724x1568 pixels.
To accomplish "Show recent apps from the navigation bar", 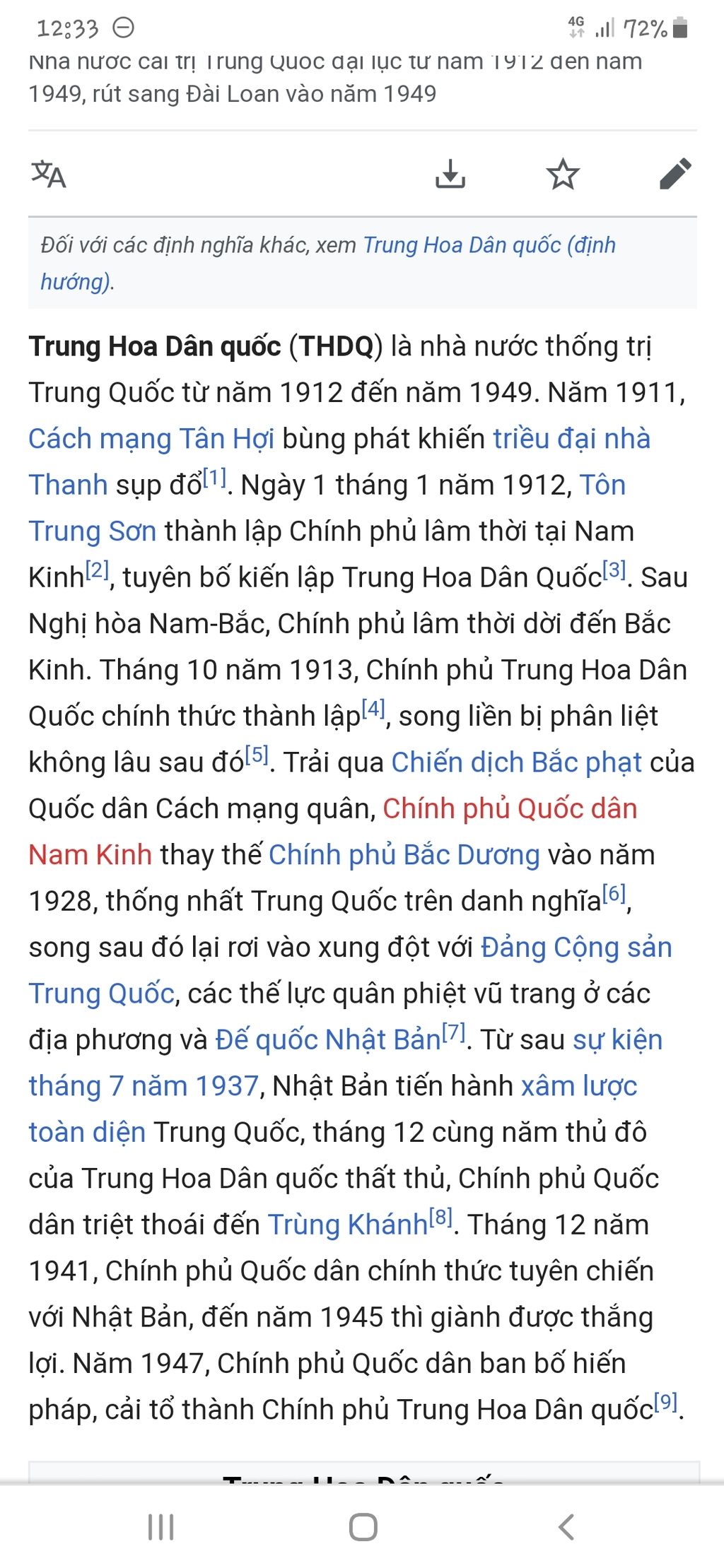I will (x=160, y=1527).
